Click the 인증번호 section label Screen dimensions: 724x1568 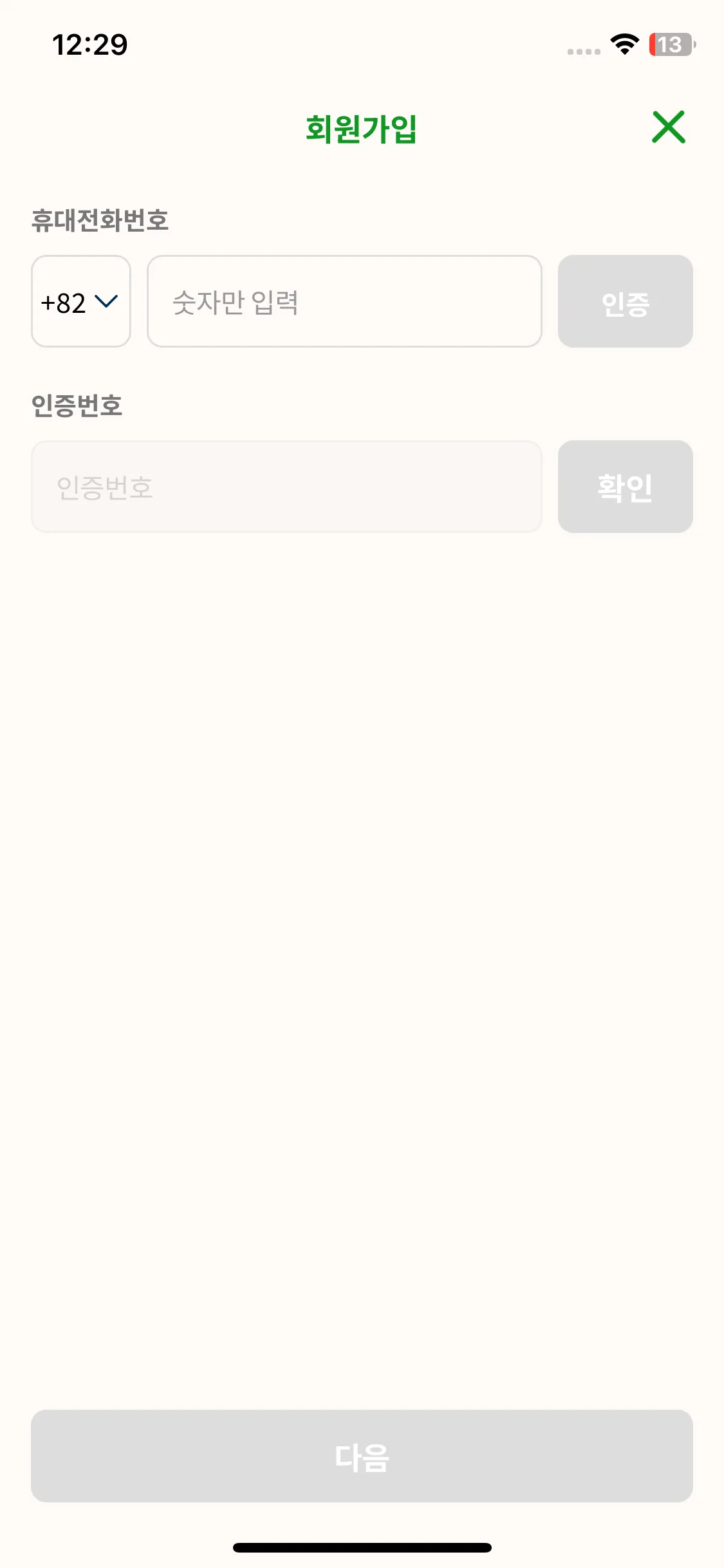pyautogui.click(x=77, y=404)
